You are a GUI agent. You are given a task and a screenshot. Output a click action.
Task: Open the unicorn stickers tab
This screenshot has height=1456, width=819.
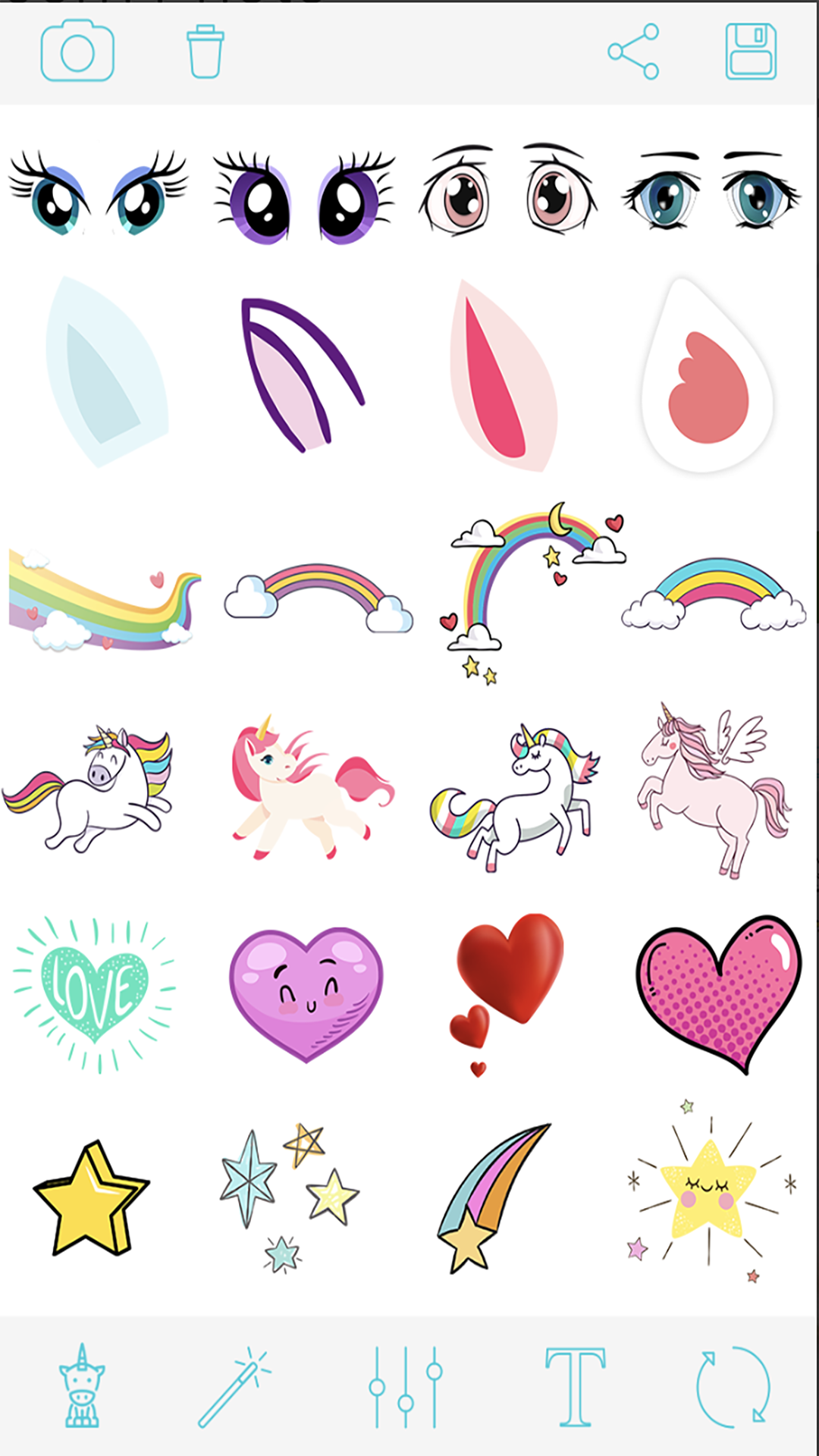pyautogui.click(x=82, y=1386)
